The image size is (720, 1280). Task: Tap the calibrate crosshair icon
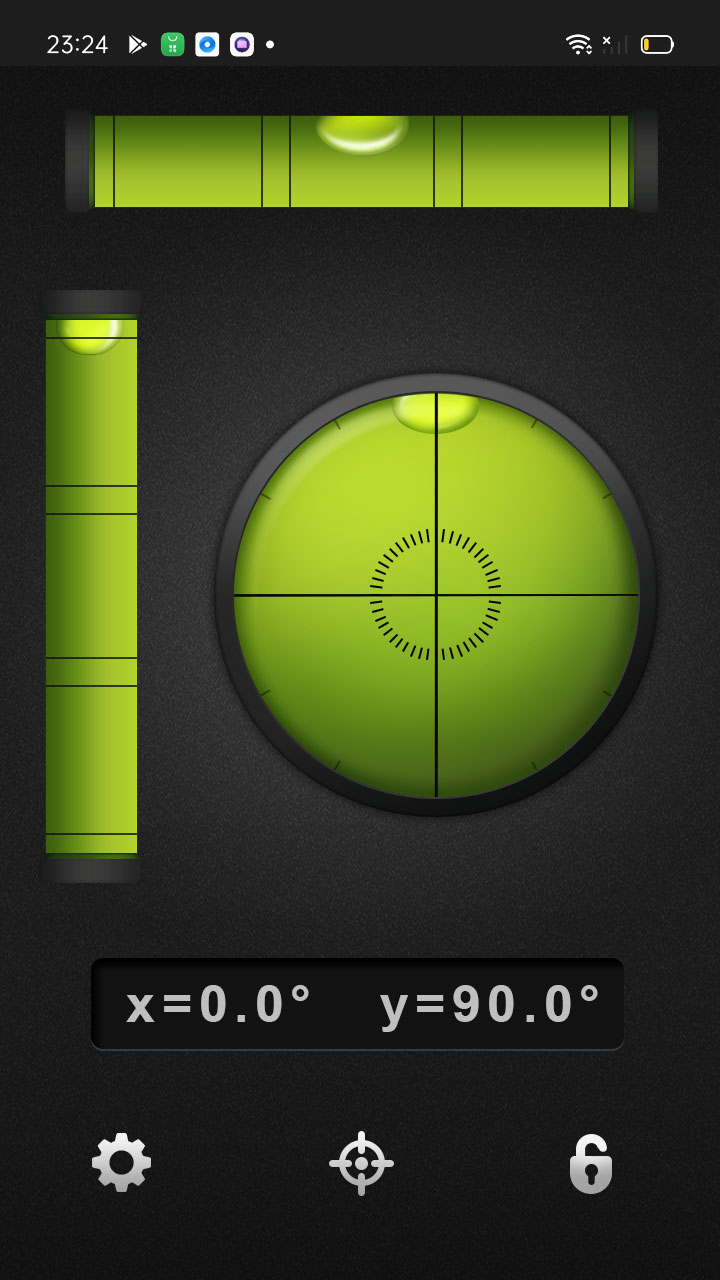click(361, 1163)
